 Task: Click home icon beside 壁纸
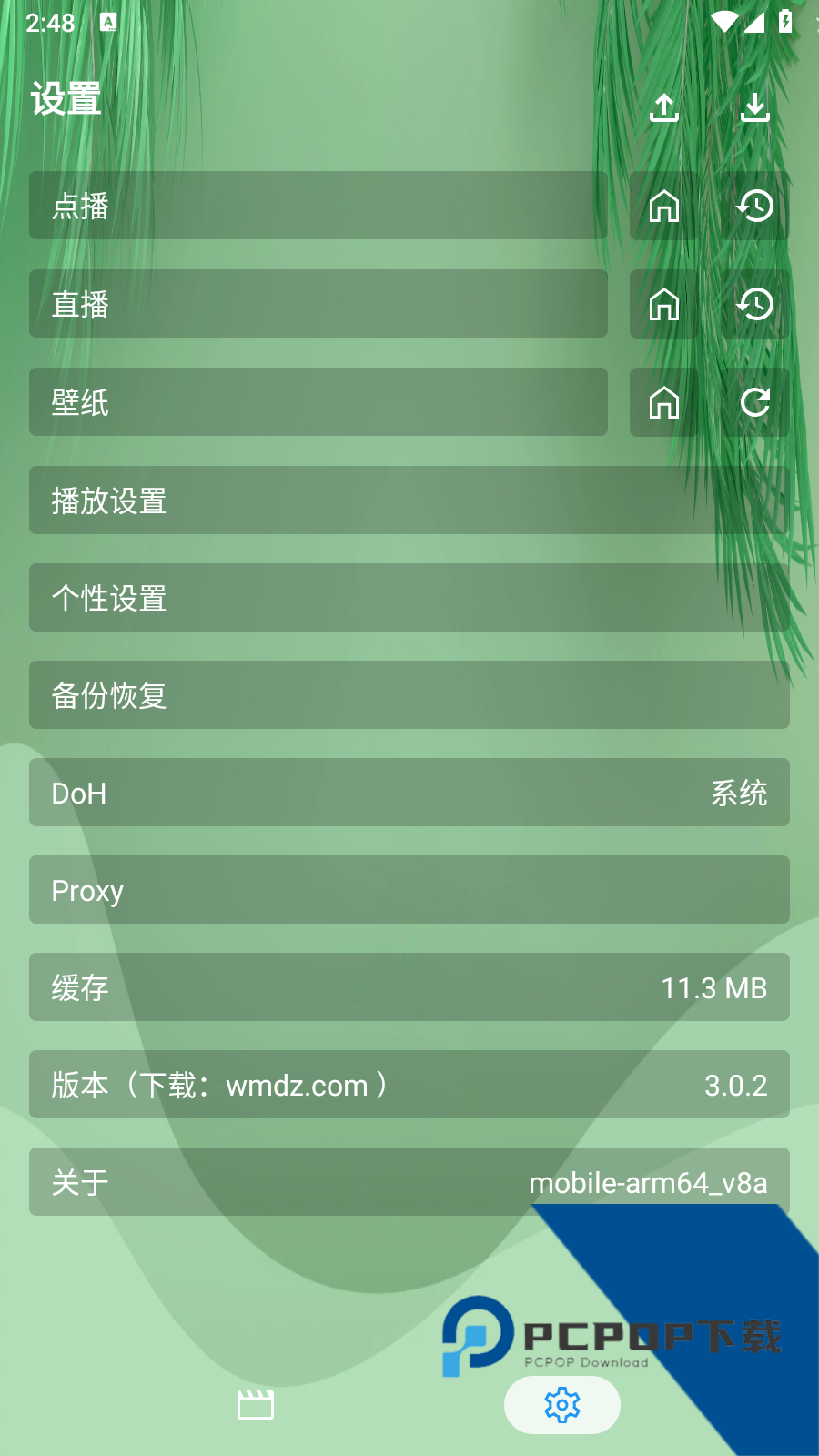tap(663, 402)
